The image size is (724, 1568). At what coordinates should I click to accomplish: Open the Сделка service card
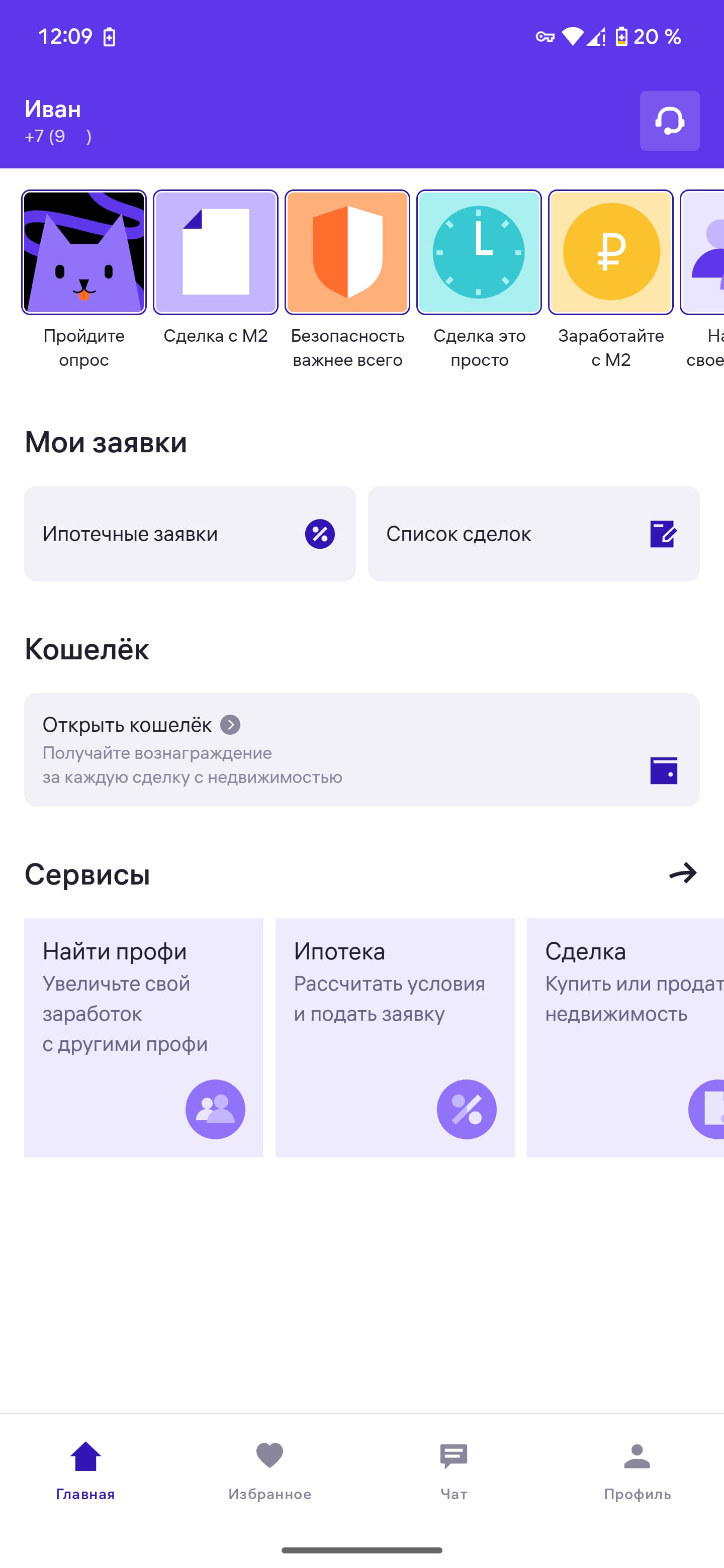(x=625, y=1037)
